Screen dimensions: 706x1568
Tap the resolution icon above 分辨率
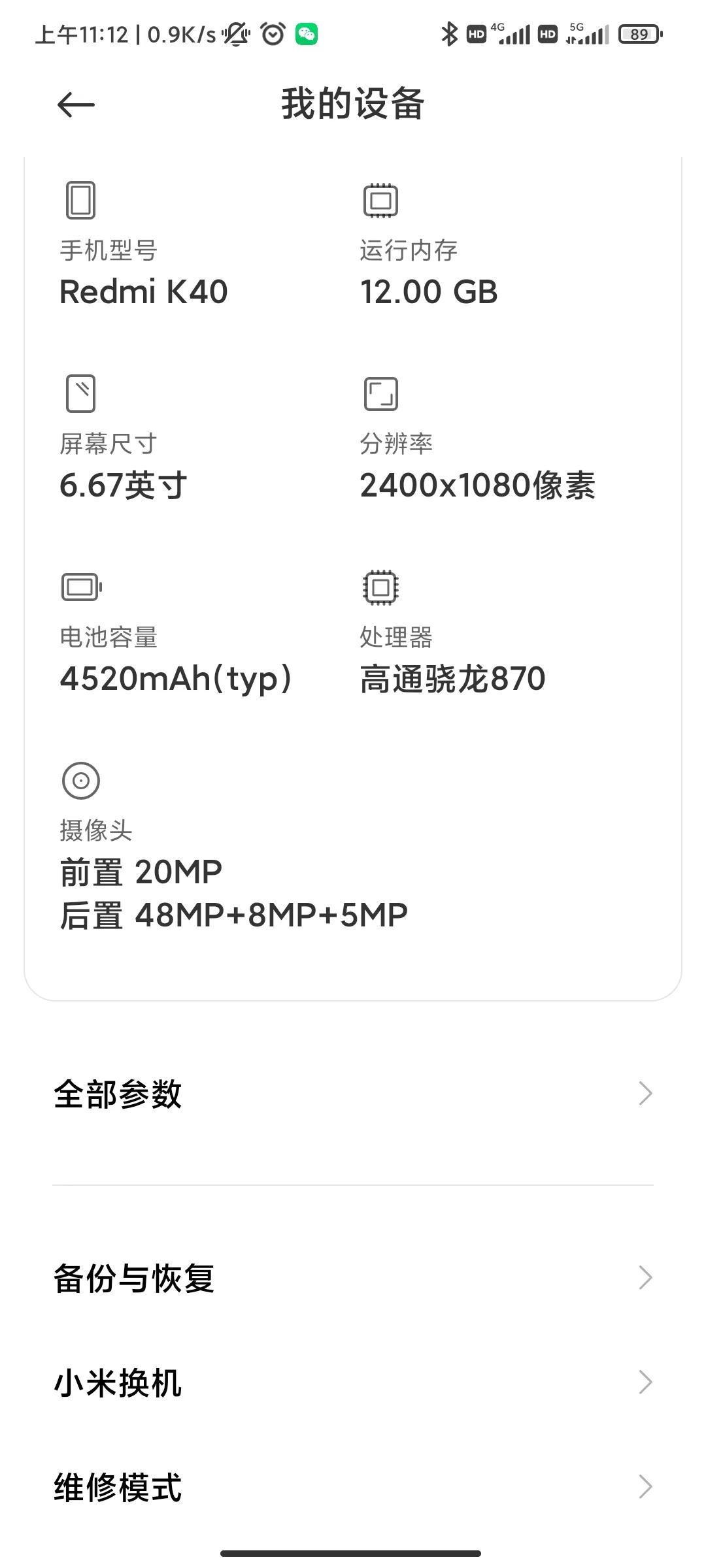coord(380,393)
